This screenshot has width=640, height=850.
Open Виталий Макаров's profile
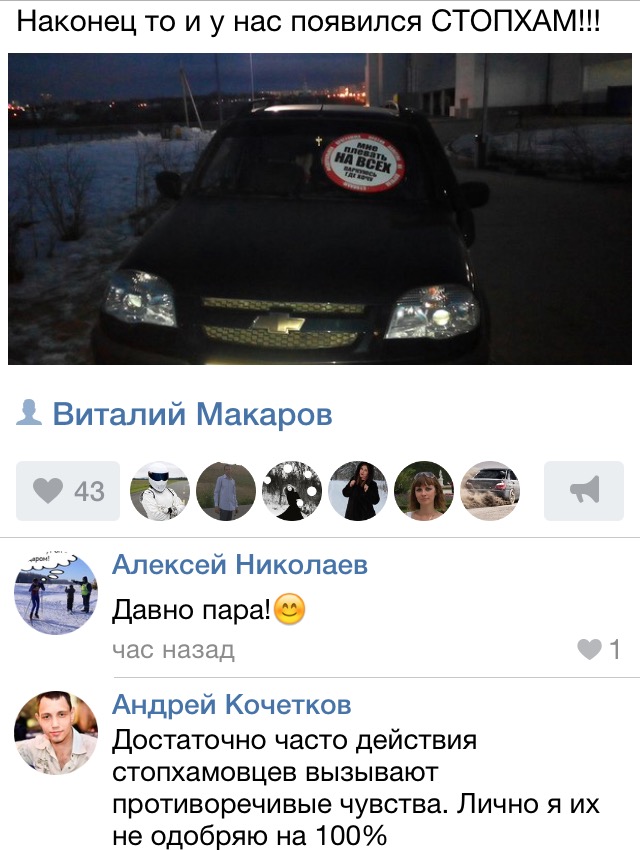click(192, 414)
